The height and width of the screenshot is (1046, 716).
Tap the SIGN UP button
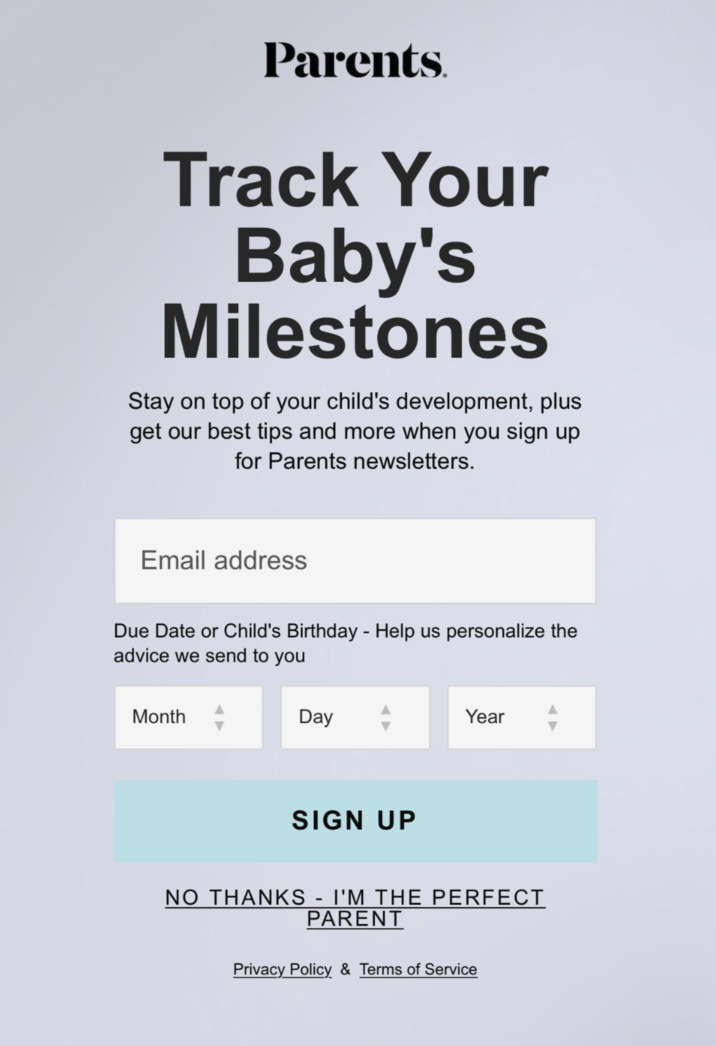click(355, 821)
